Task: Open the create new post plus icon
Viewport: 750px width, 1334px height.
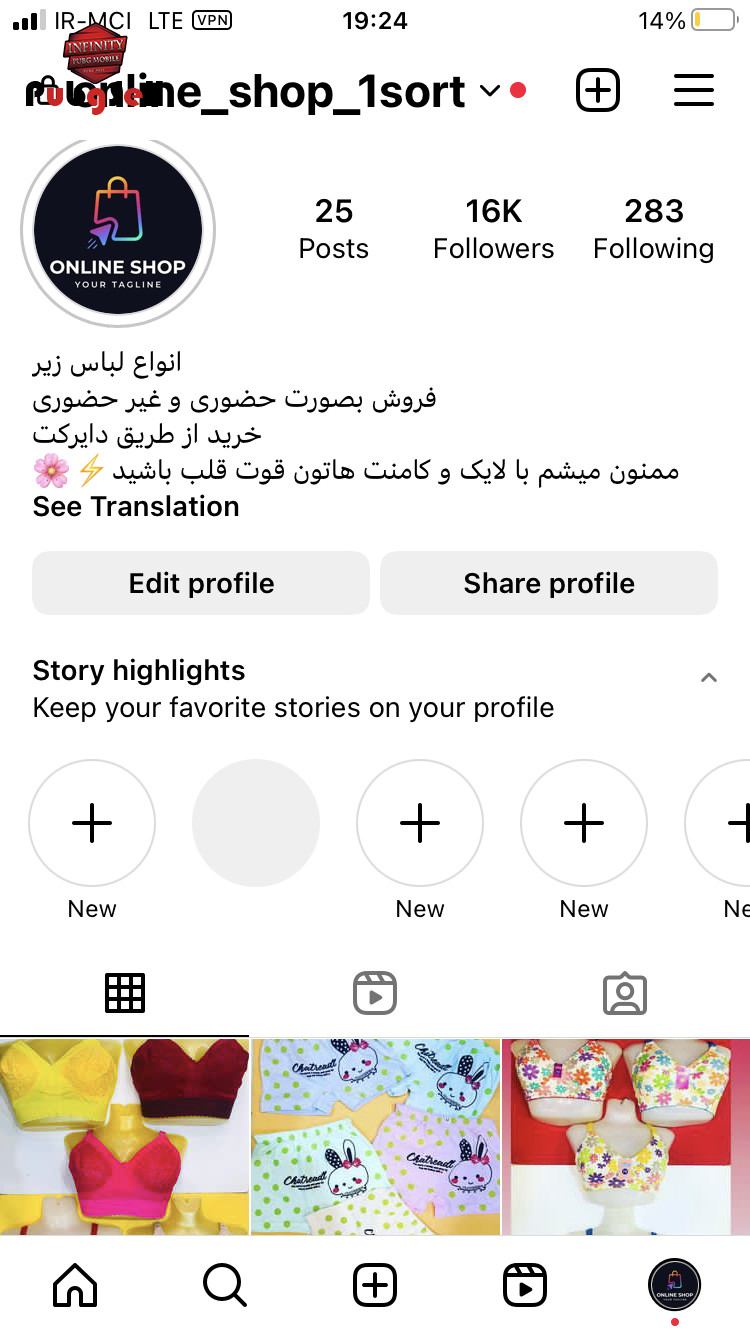Action: click(598, 91)
